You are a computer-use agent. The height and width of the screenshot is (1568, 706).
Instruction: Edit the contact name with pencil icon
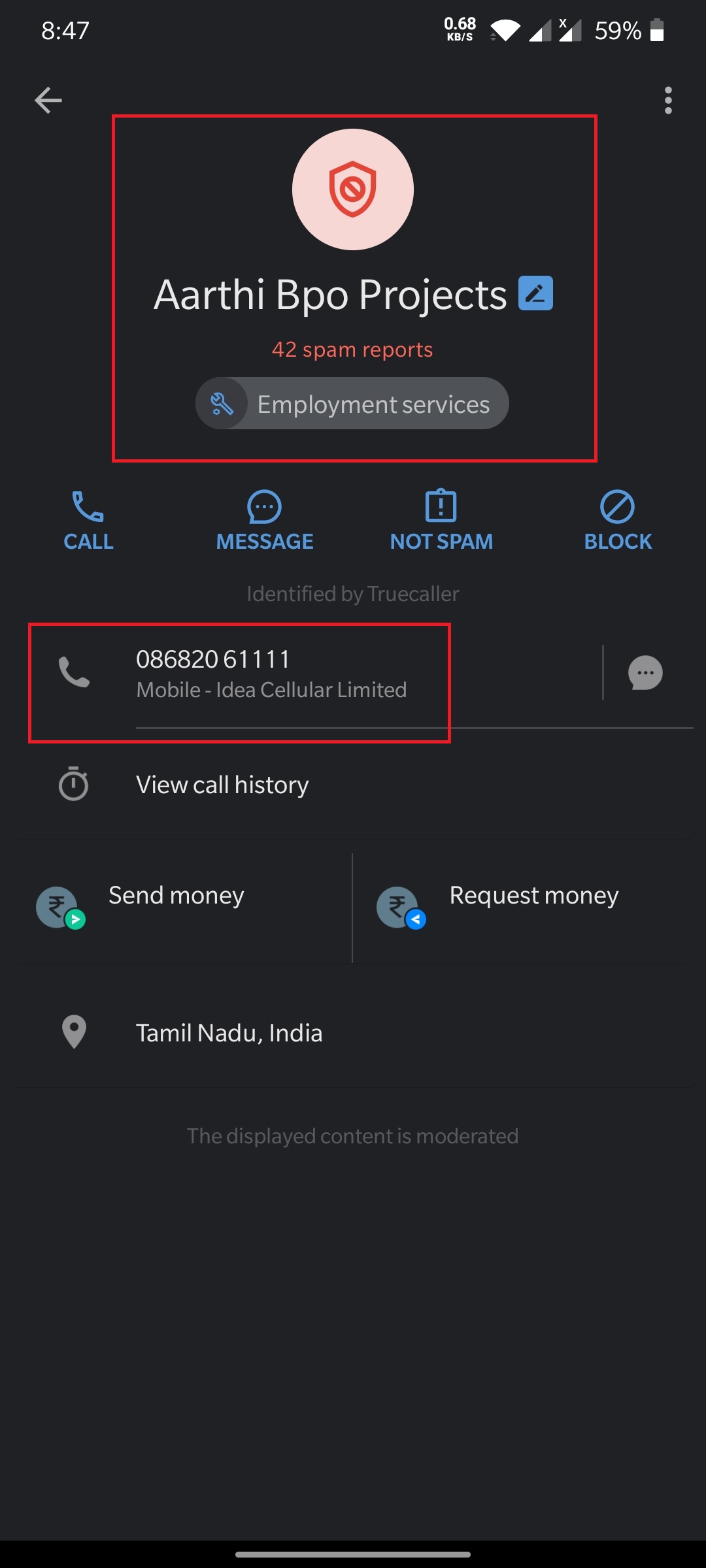535,295
